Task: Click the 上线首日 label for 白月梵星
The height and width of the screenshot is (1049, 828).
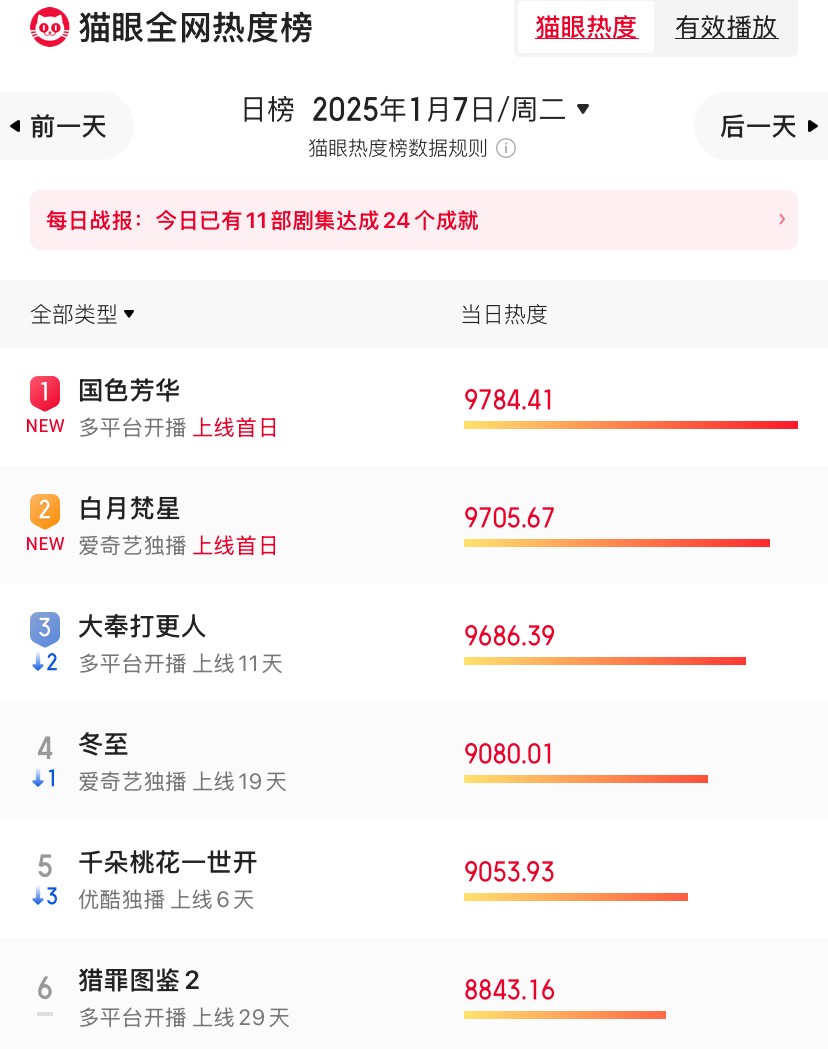Action: pos(234,545)
